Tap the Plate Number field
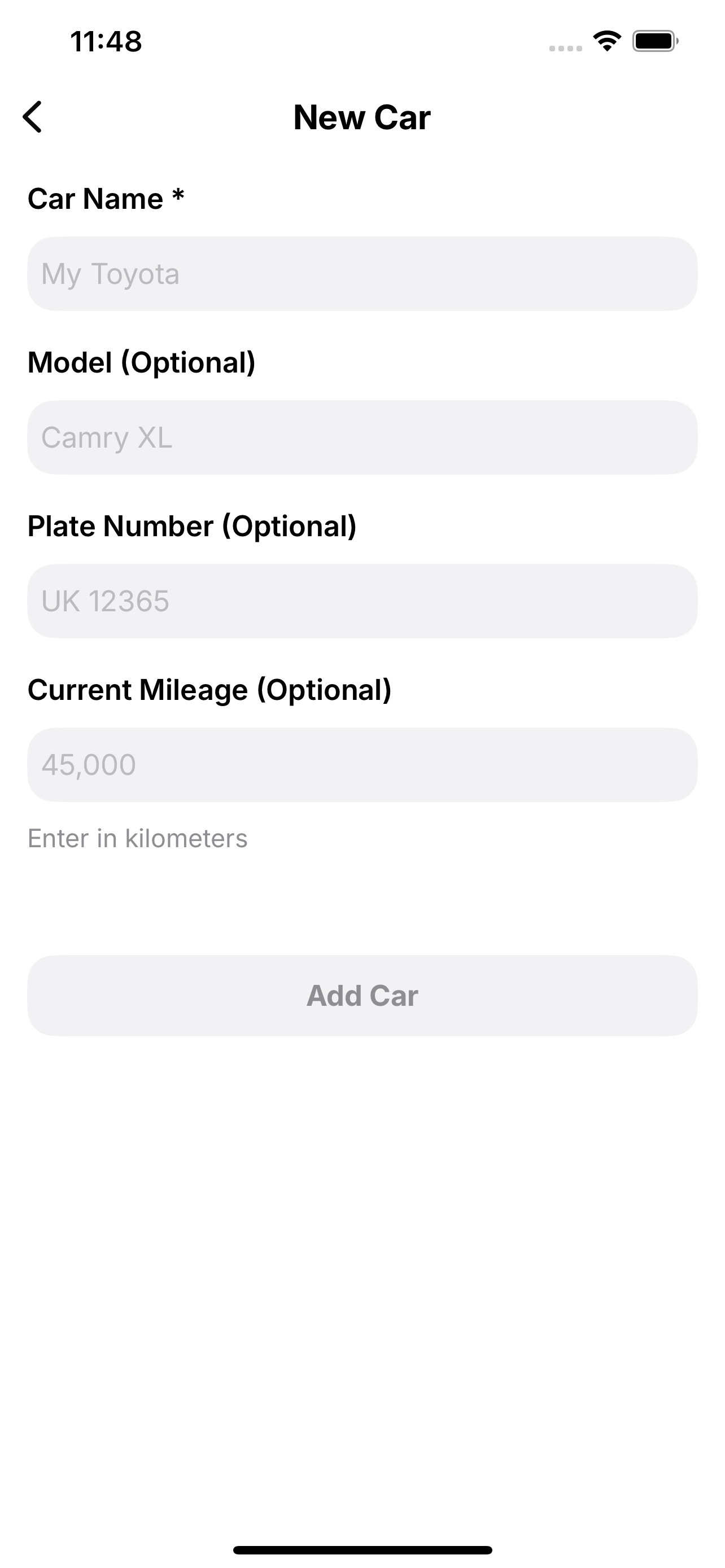This screenshot has width=725, height=1568. (362, 601)
